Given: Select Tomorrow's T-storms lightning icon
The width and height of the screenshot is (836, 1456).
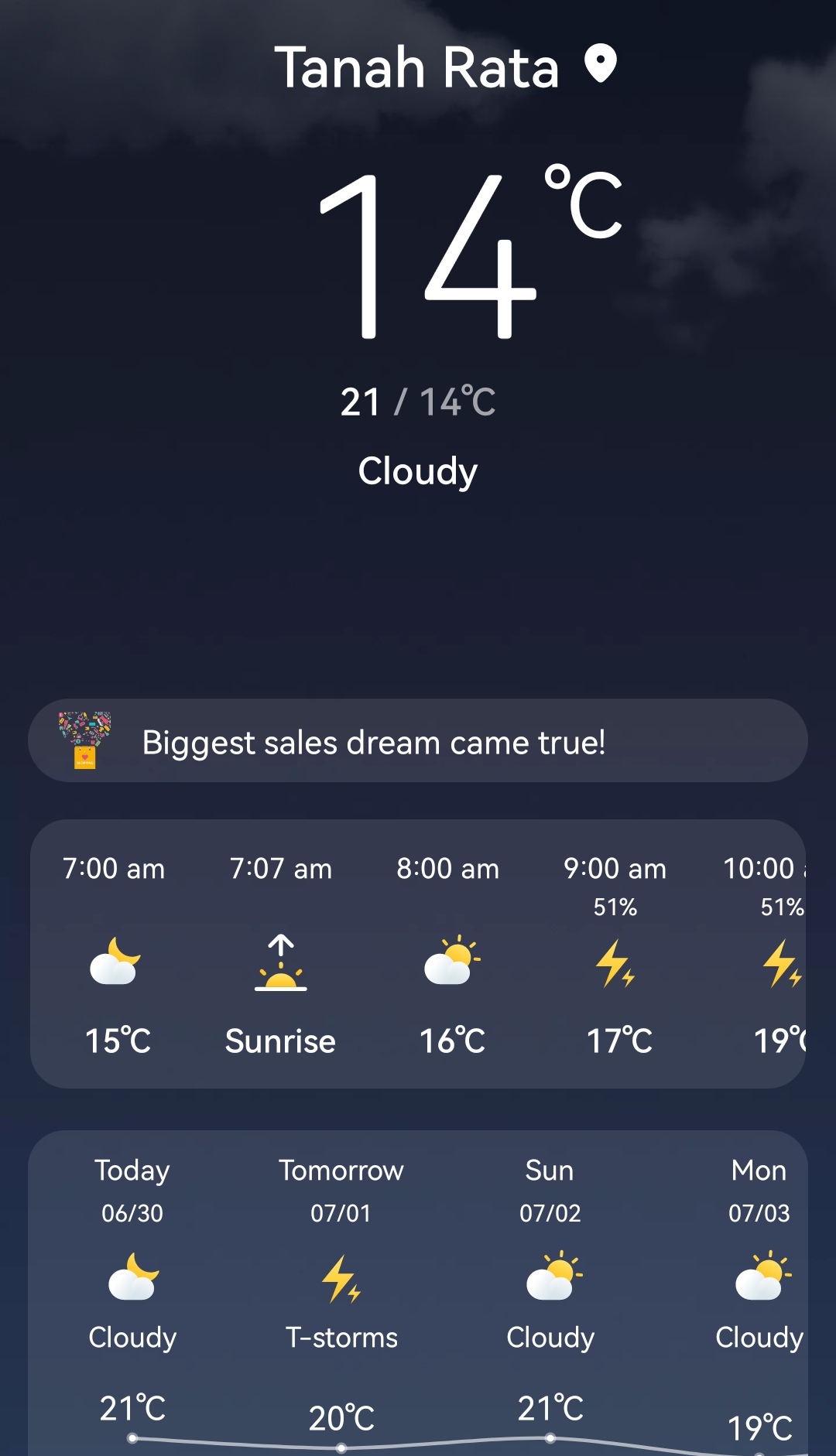Looking at the screenshot, I should pos(341,1280).
